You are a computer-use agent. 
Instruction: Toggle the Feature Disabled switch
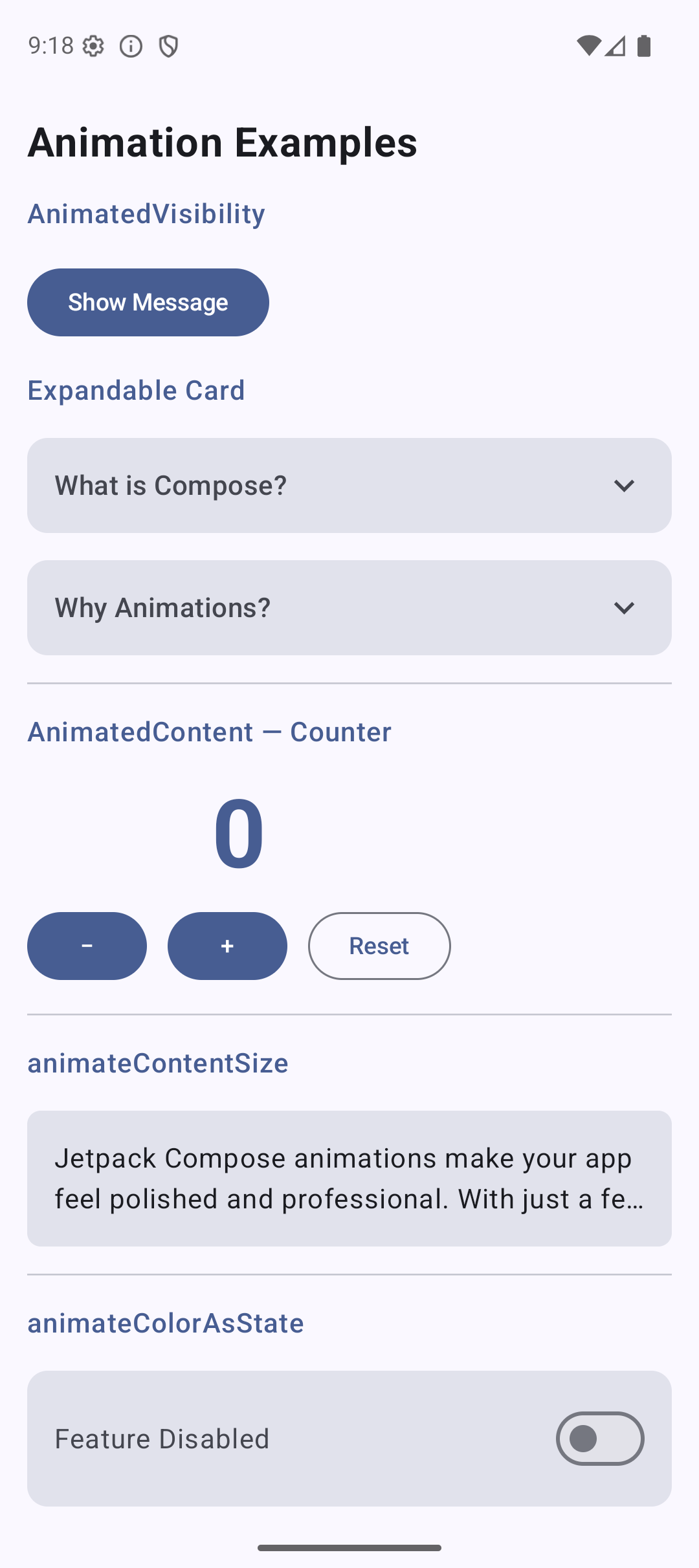pos(599,1439)
